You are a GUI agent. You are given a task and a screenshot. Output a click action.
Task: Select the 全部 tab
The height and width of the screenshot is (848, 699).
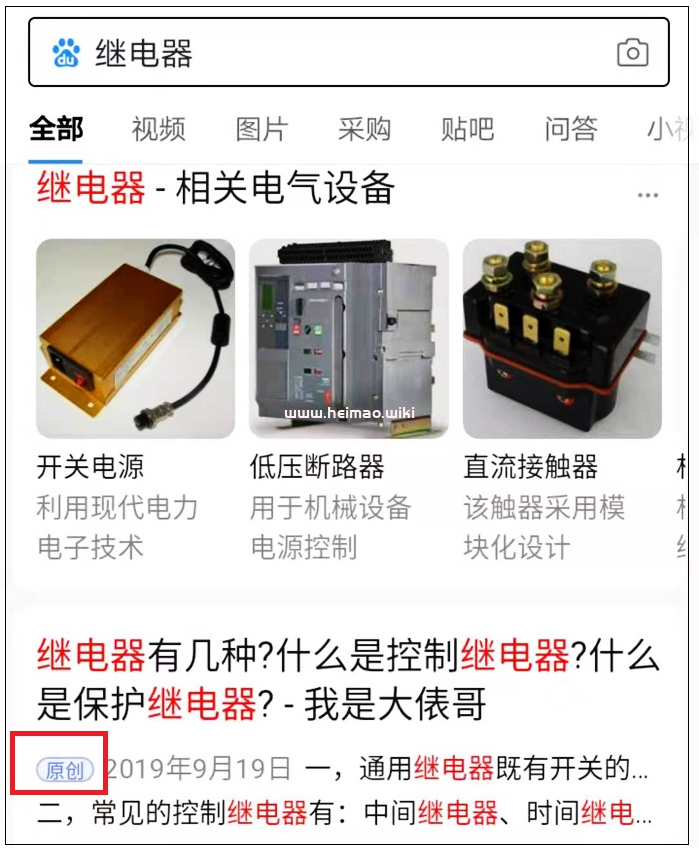[x=56, y=129]
